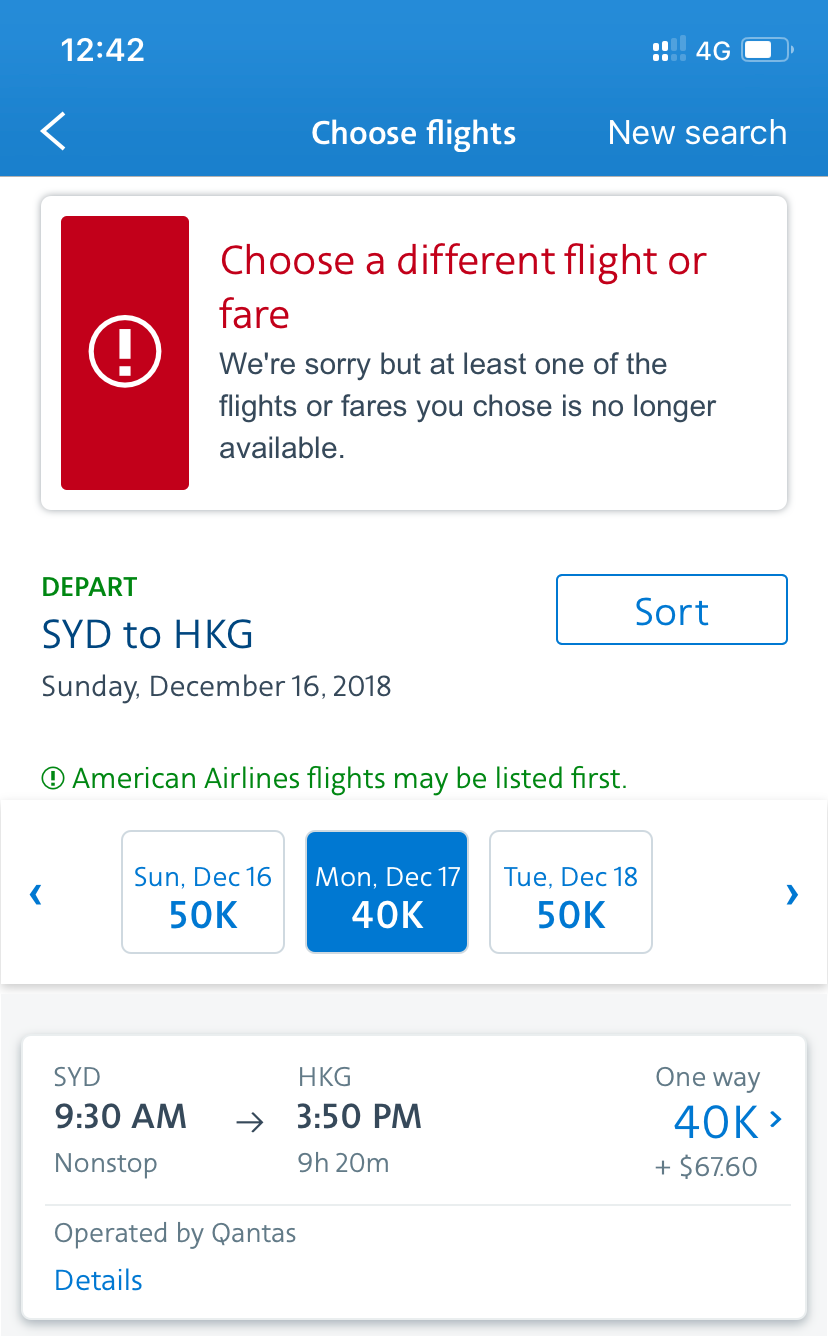Start a New search
This screenshot has width=828, height=1336.
point(697,132)
